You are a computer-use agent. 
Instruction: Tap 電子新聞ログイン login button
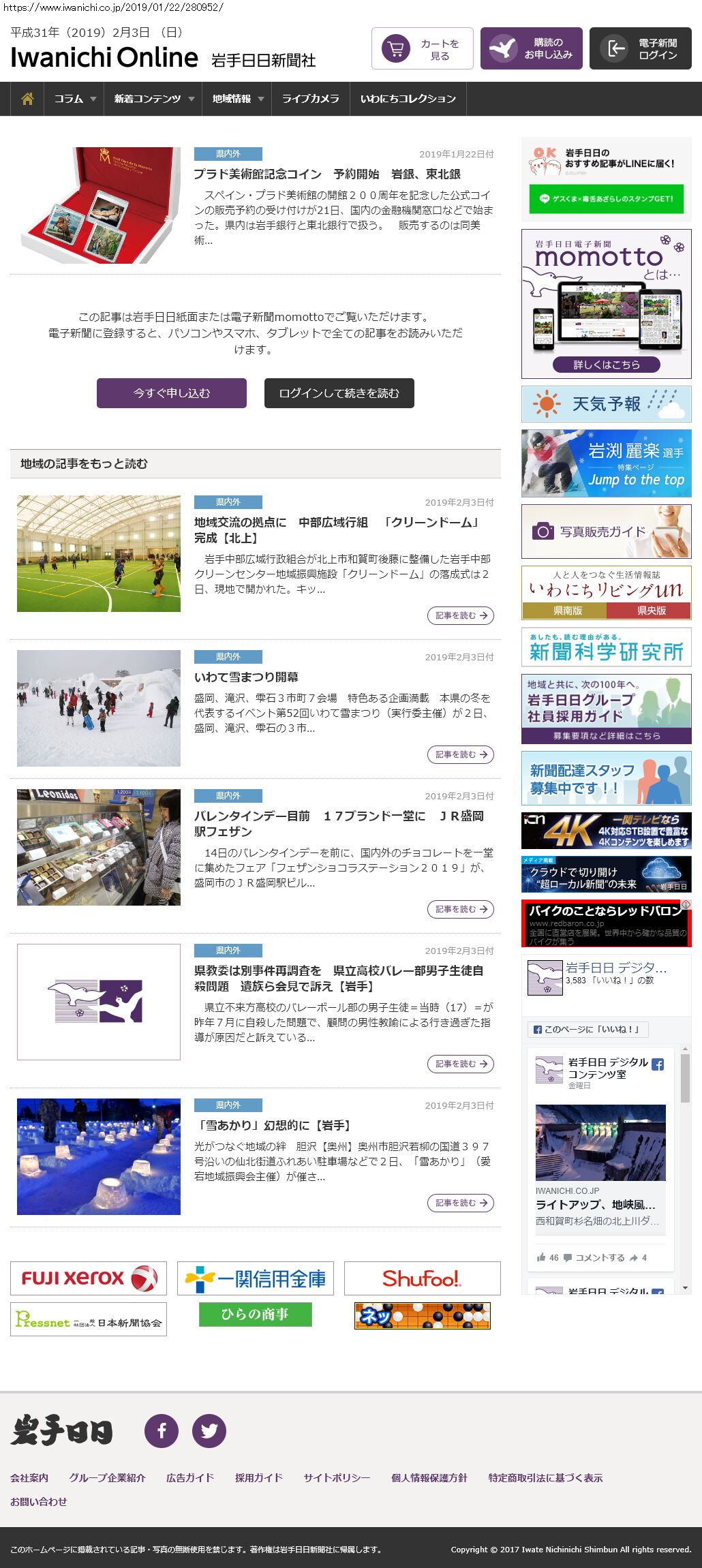641,48
